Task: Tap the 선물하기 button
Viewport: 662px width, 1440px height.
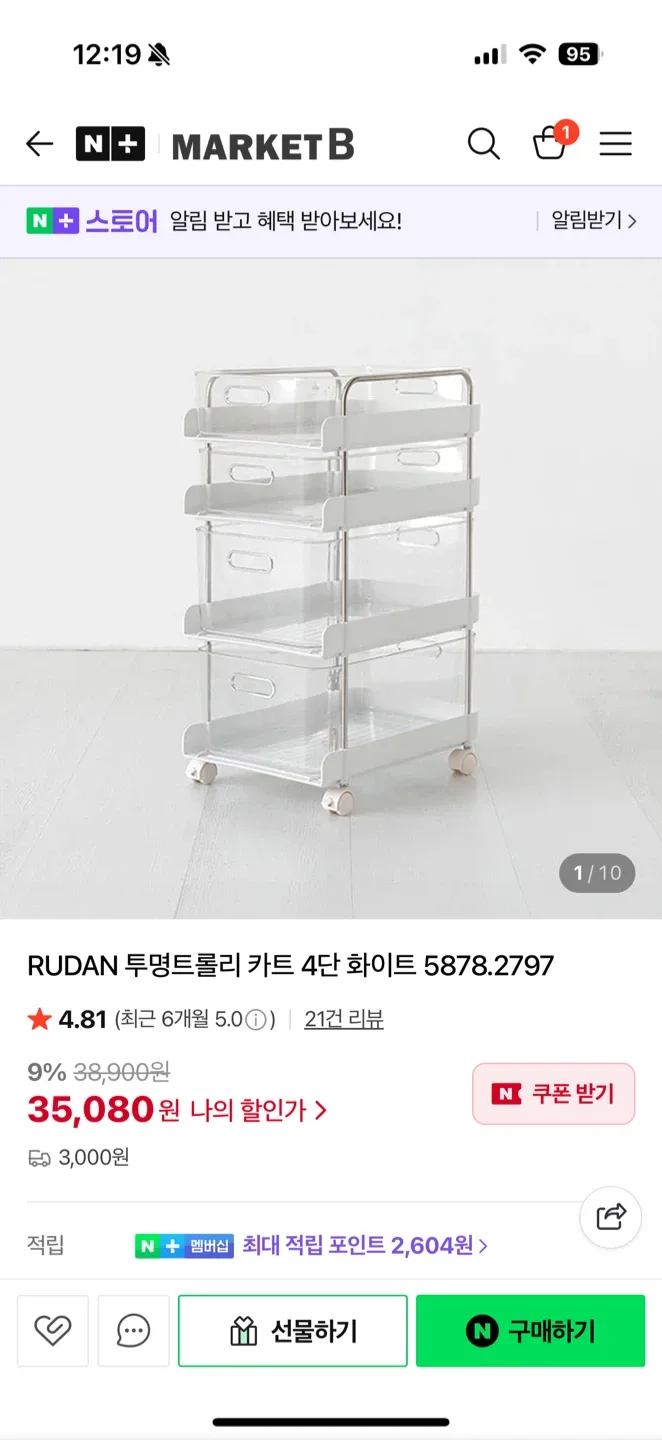Action: tap(293, 1330)
